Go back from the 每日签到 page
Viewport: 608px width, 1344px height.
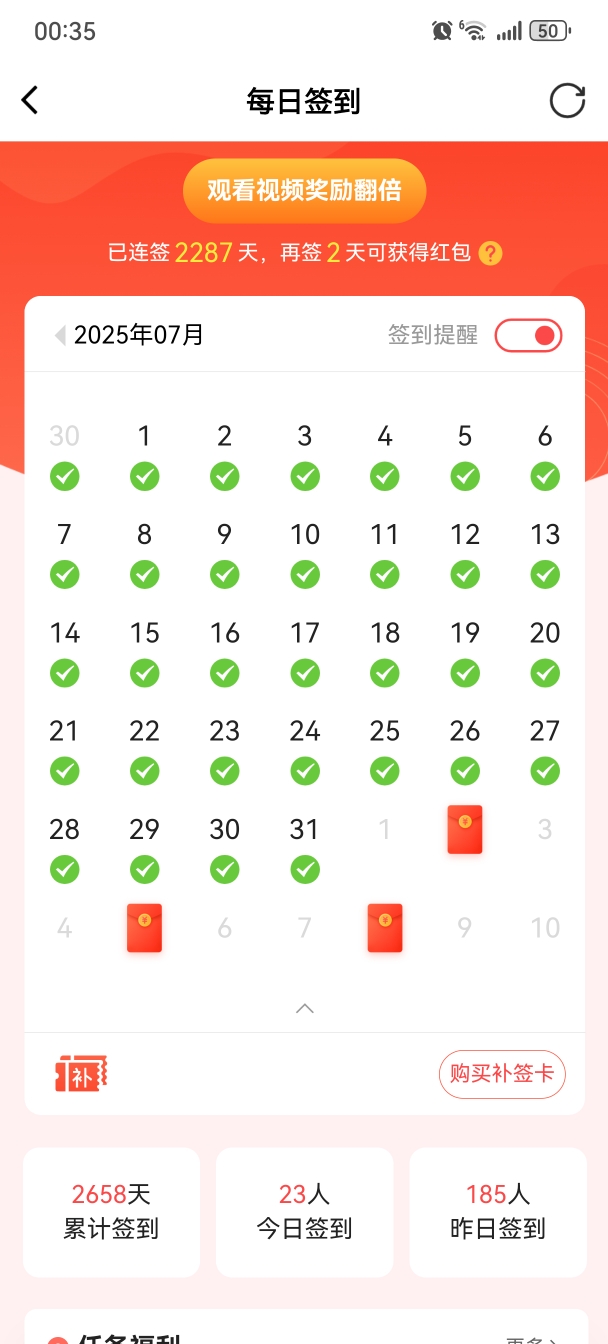[30, 101]
